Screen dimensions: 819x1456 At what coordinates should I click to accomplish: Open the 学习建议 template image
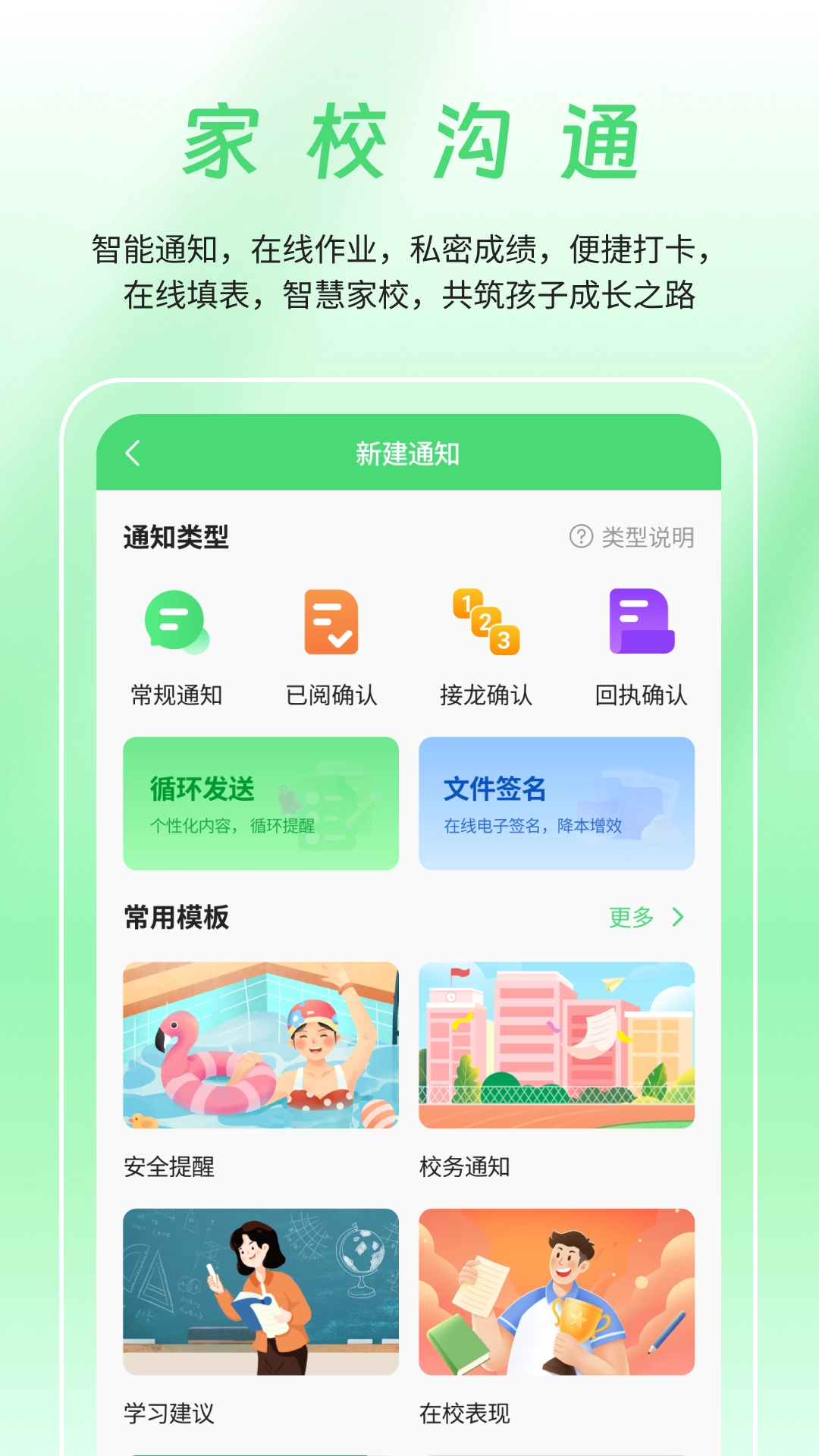click(260, 1293)
